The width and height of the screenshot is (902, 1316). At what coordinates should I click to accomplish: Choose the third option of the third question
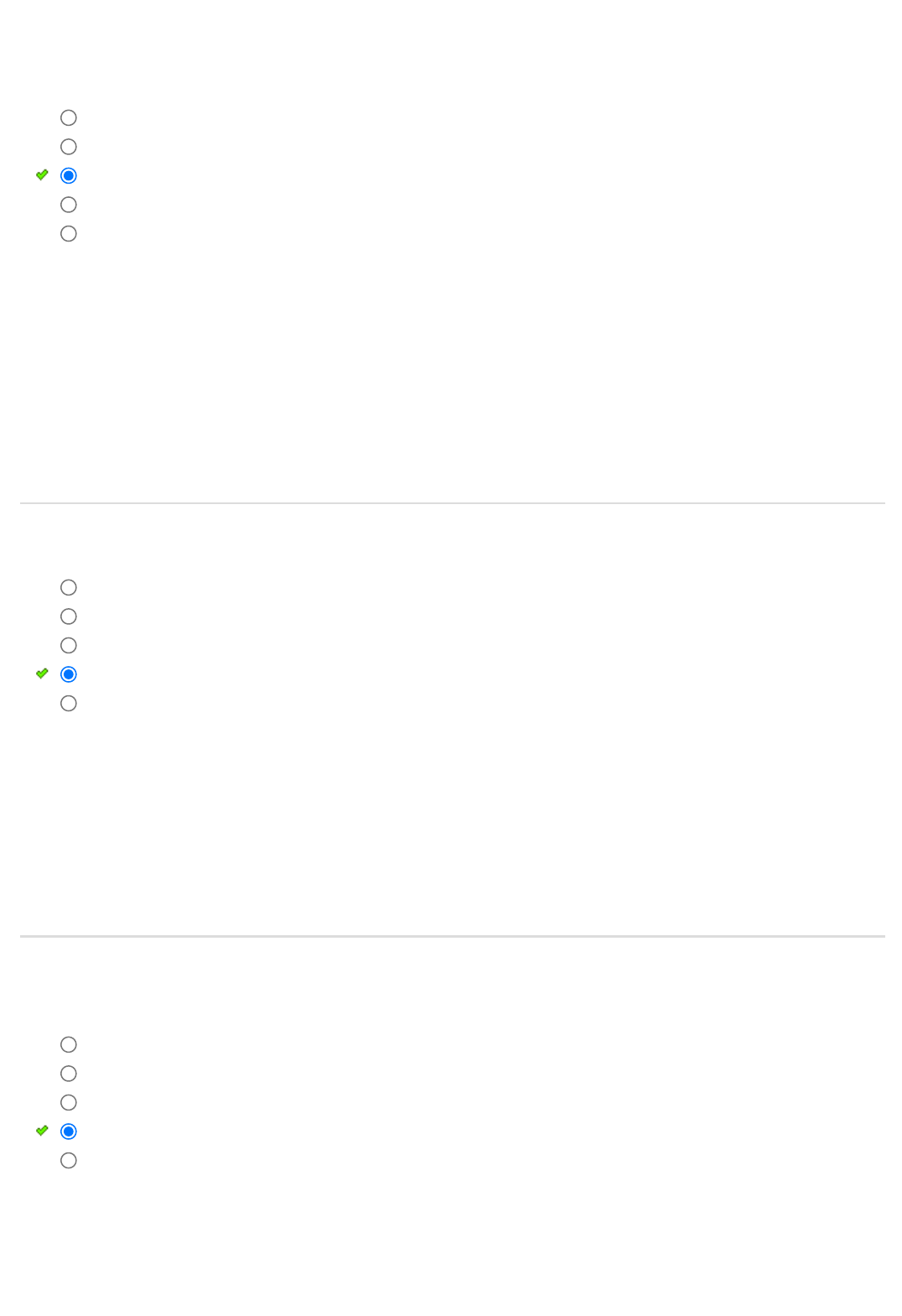click(69, 1103)
